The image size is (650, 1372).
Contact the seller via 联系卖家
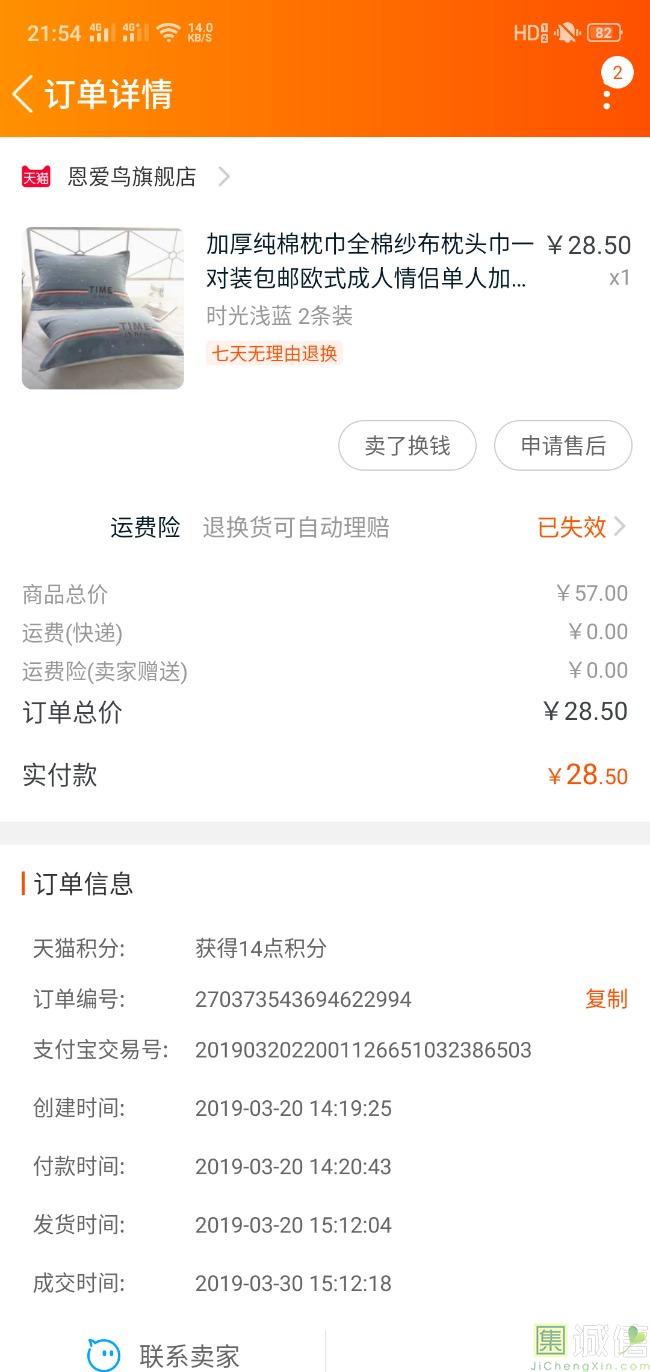(x=163, y=1355)
